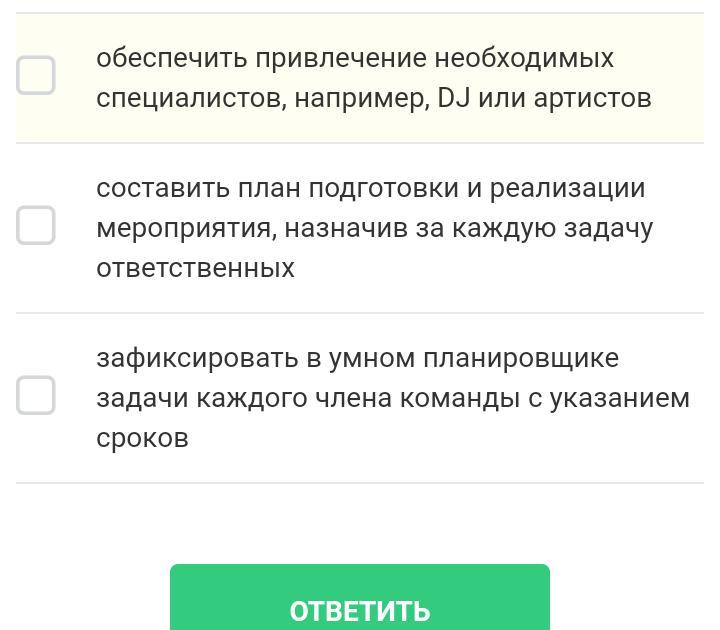Tap the green ОТВЕТИТЬ button
Screen dimensions: 720x630
pyautogui.click(x=360, y=597)
